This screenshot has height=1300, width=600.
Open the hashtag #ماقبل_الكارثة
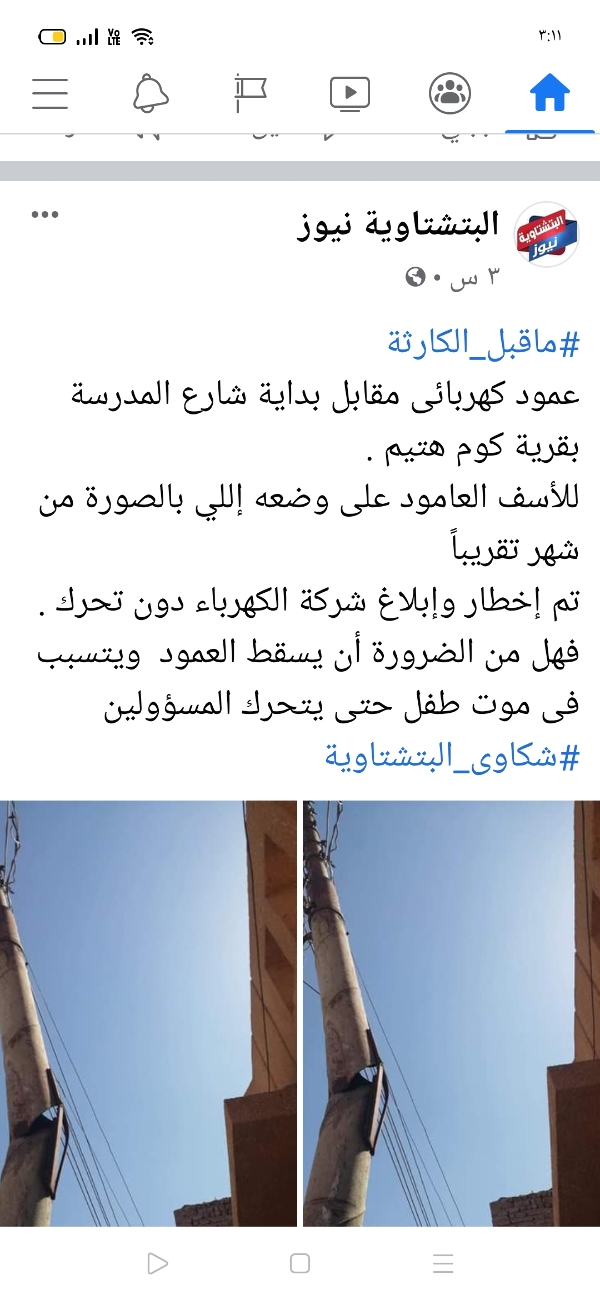pyautogui.click(x=483, y=344)
